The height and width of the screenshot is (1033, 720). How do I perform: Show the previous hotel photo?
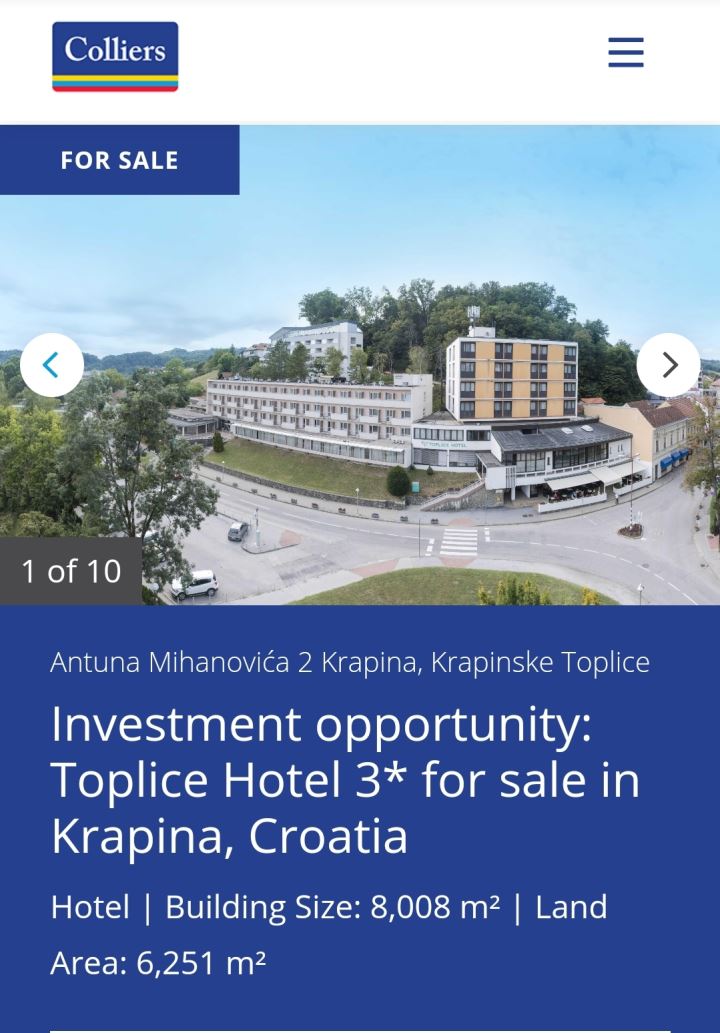(x=52, y=365)
